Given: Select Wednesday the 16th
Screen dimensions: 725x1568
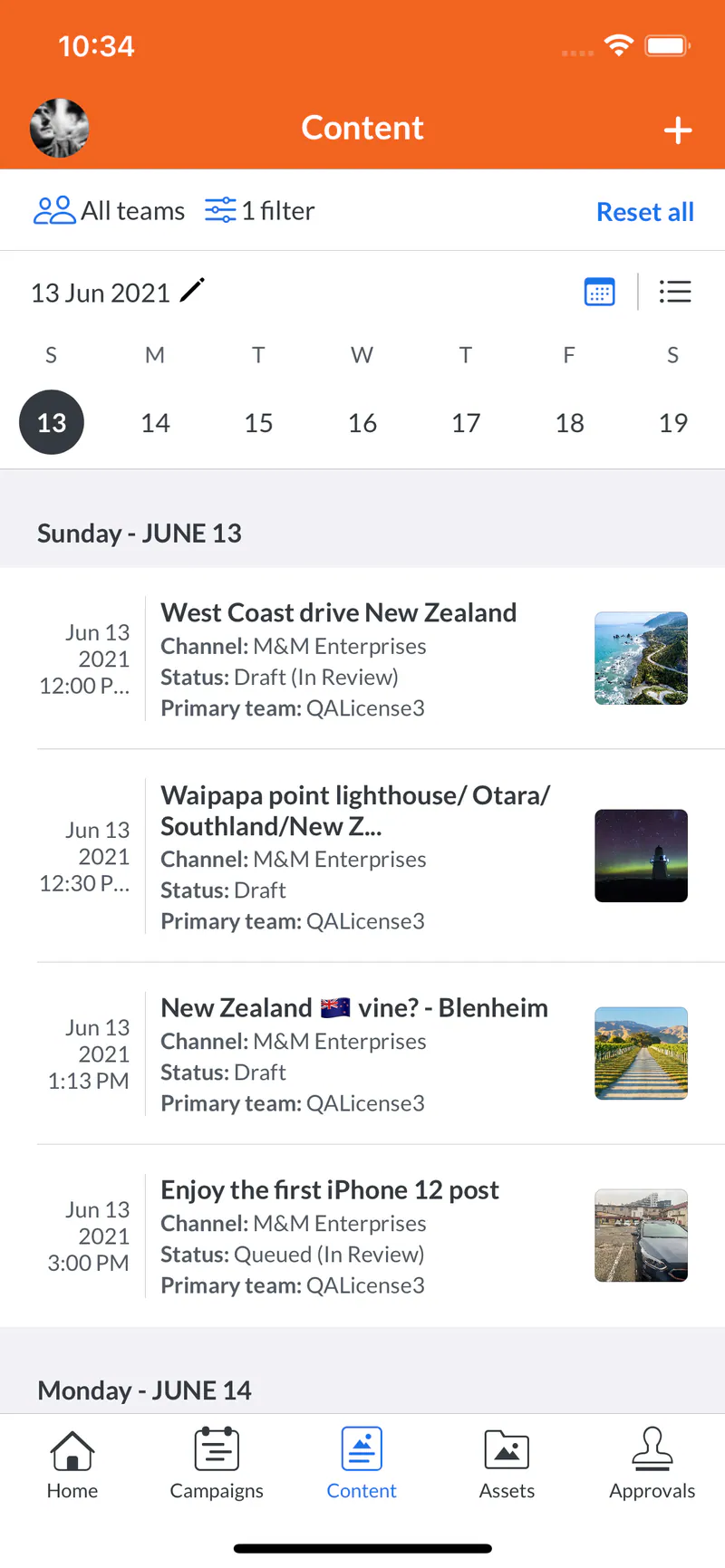Looking at the screenshot, I should pyautogui.click(x=362, y=421).
